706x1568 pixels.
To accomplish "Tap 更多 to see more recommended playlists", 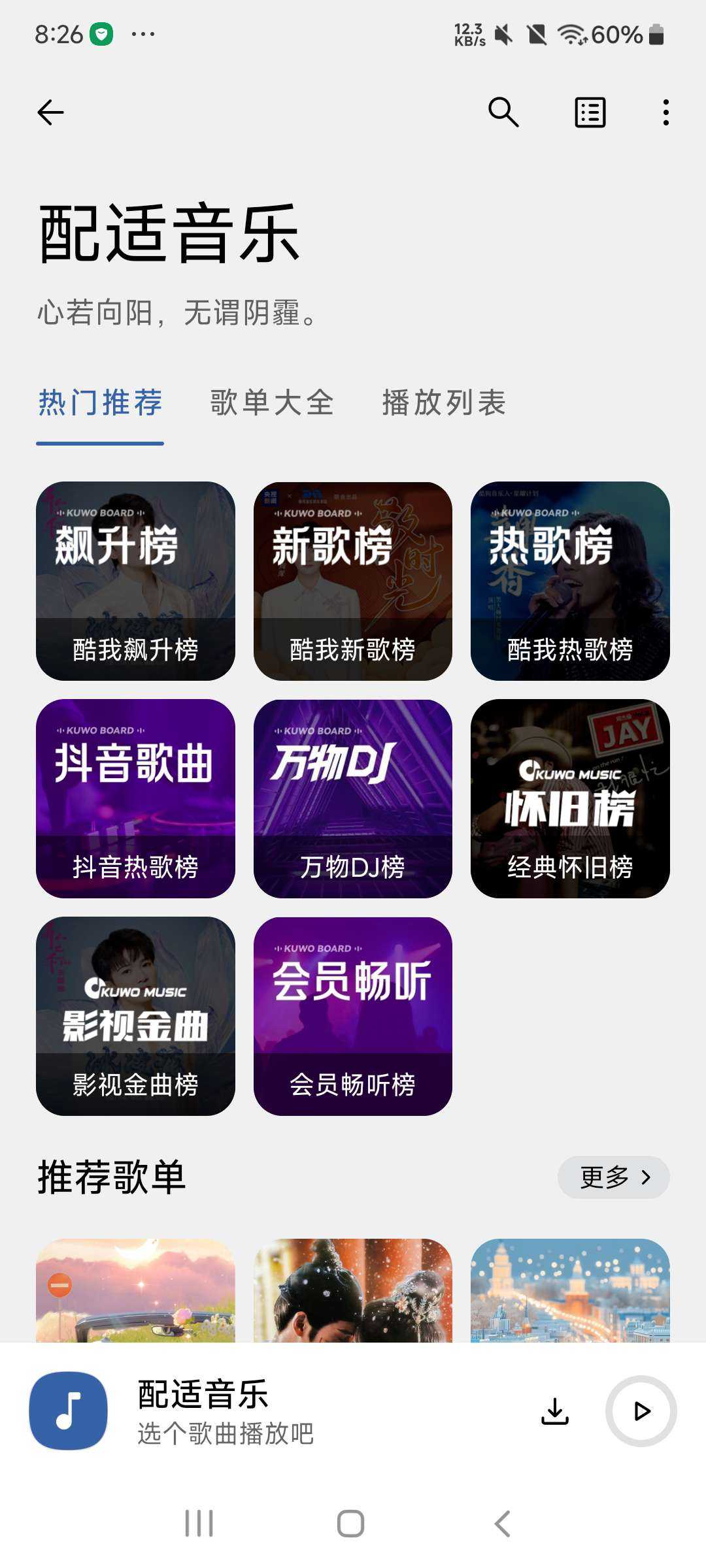I will click(614, 1177).
